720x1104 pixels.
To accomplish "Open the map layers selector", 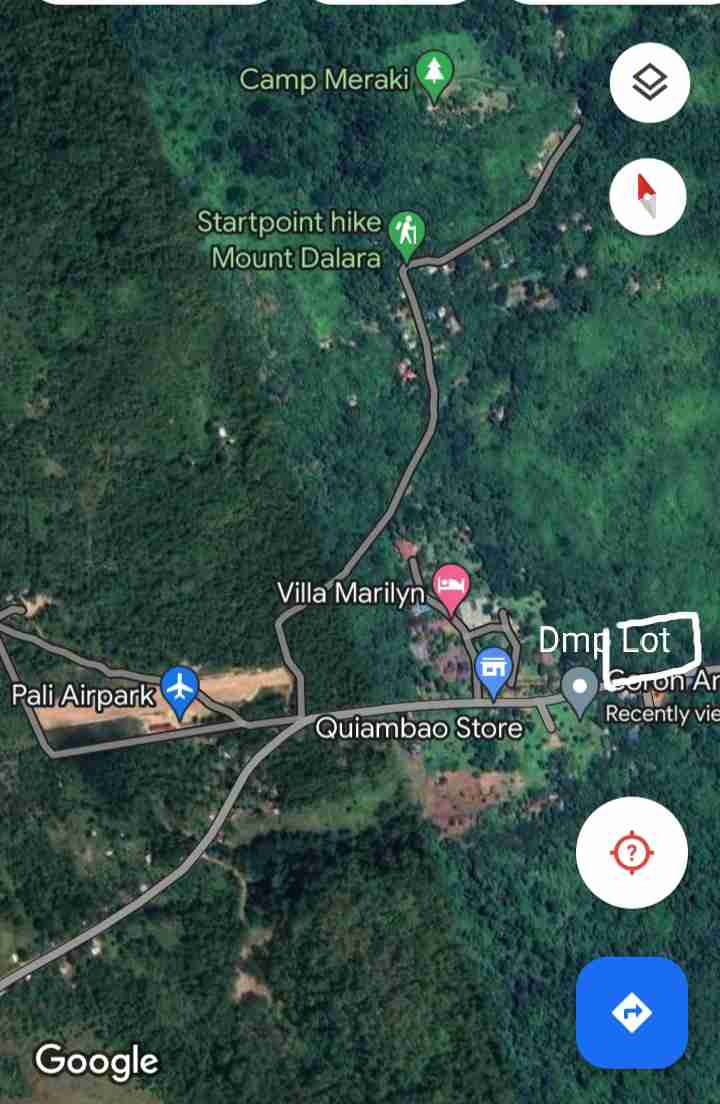I will (649, 83).
